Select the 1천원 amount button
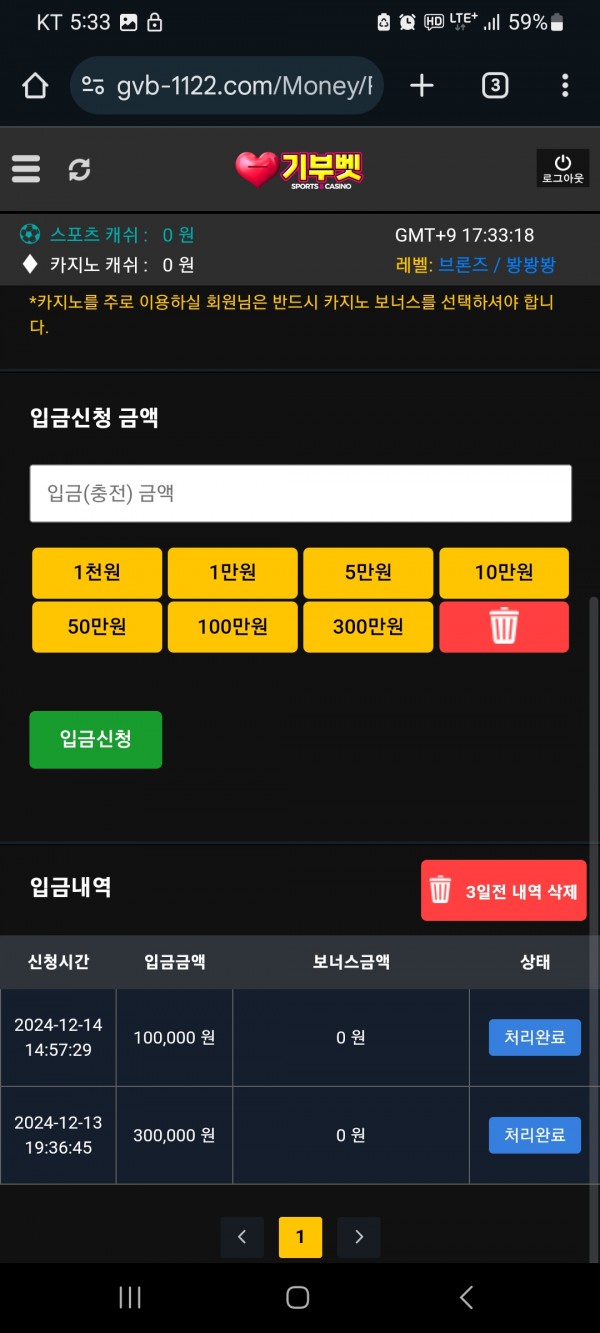600x1333 pixels. (x=97, y=573)
